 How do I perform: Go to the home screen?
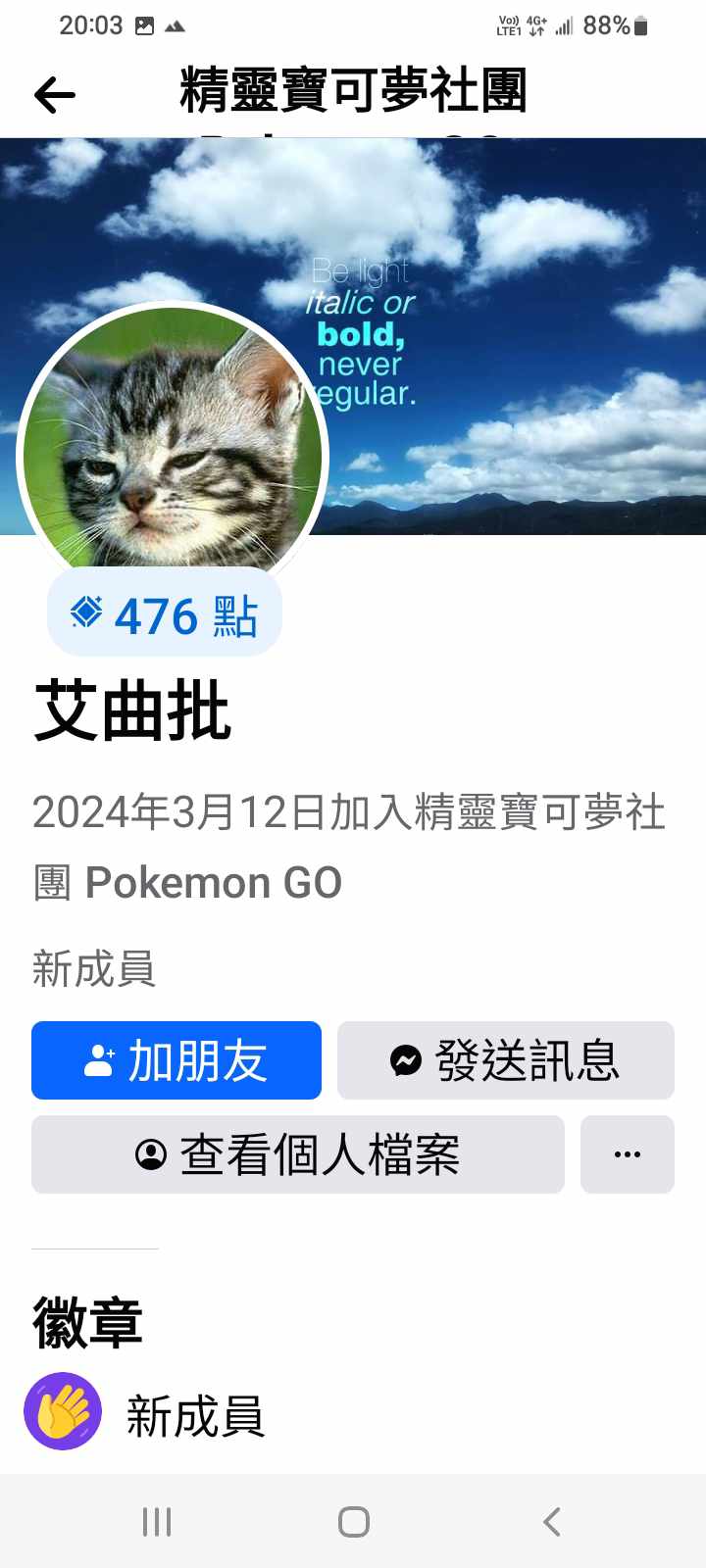(353, 1522)
